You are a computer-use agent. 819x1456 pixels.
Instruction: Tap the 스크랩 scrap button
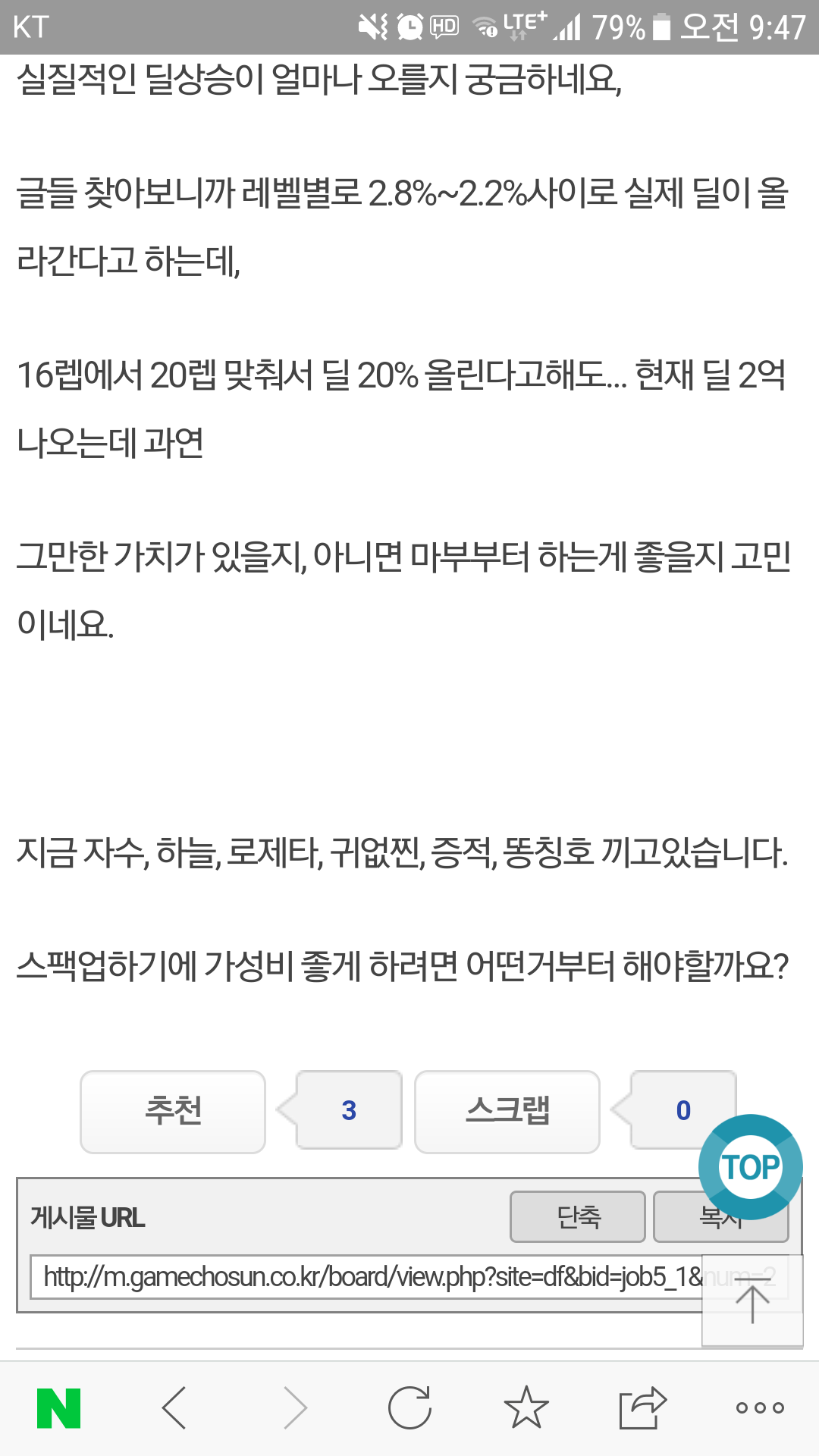(x=507, y=1111)
